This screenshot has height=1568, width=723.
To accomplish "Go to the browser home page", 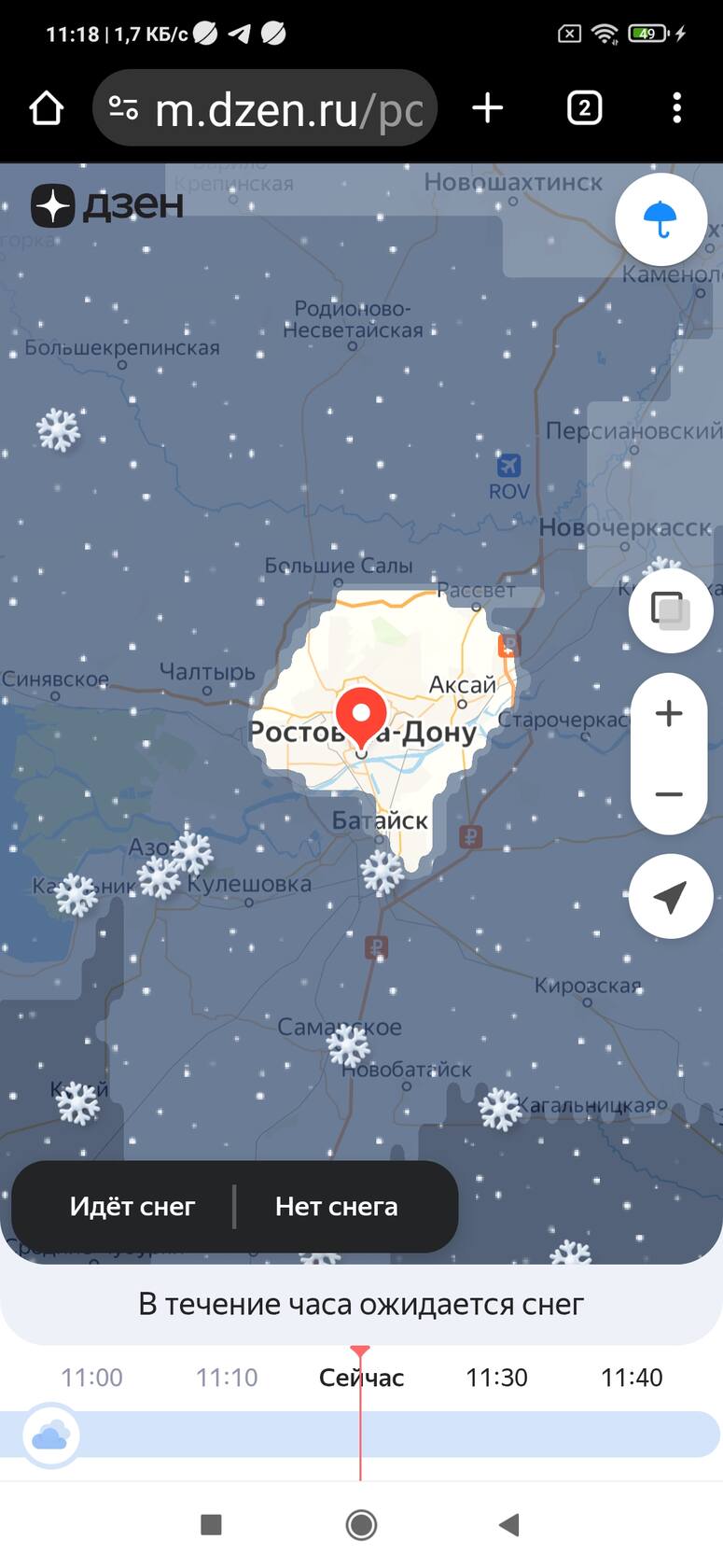I will click(x=47, y=108).
